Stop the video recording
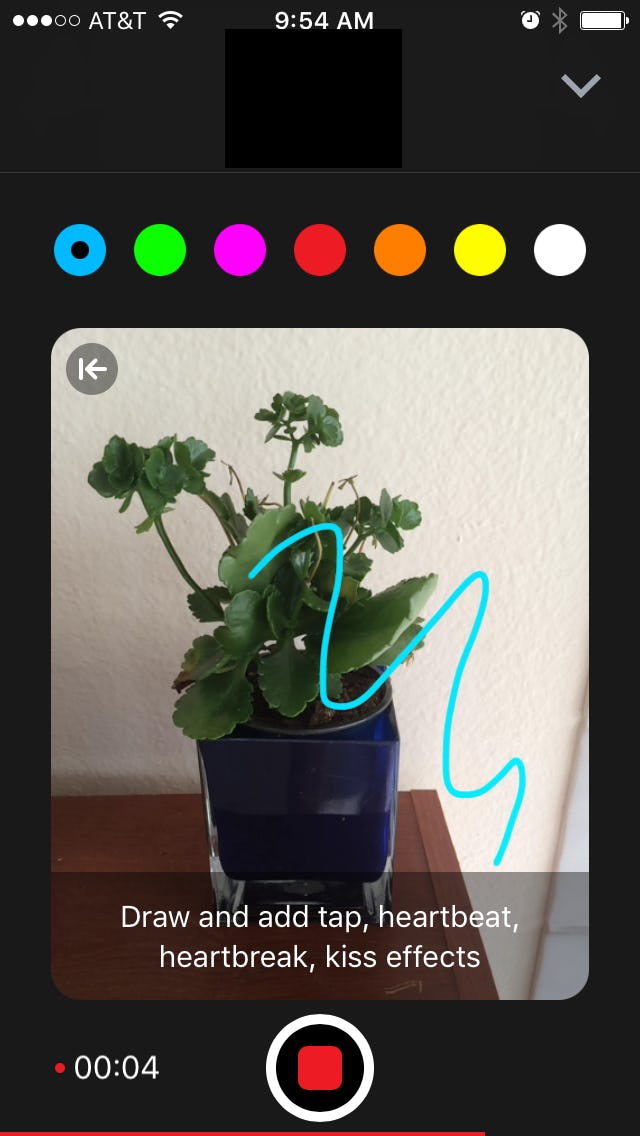This screenshot has width=640, height=1136. coord(320,1068)
